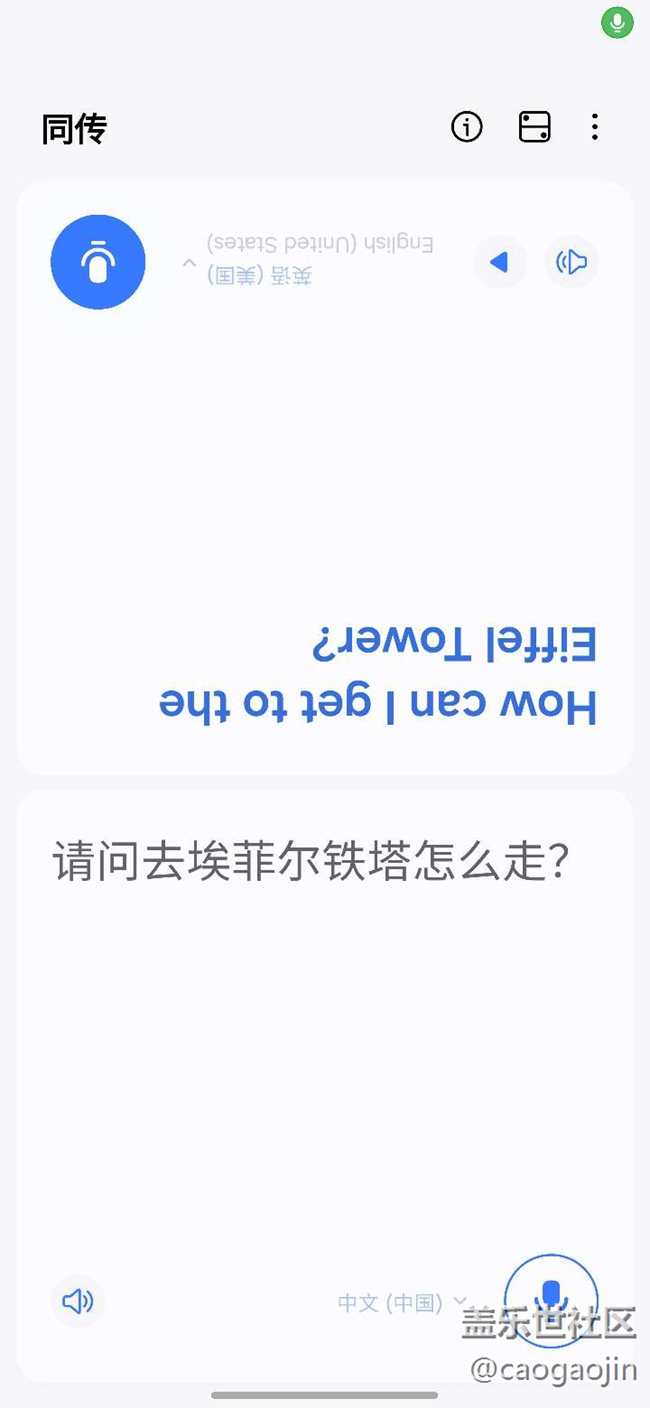Change the English (United States) language selector
The height and width of the screenshot is (1408, 650).
[308, 260]
